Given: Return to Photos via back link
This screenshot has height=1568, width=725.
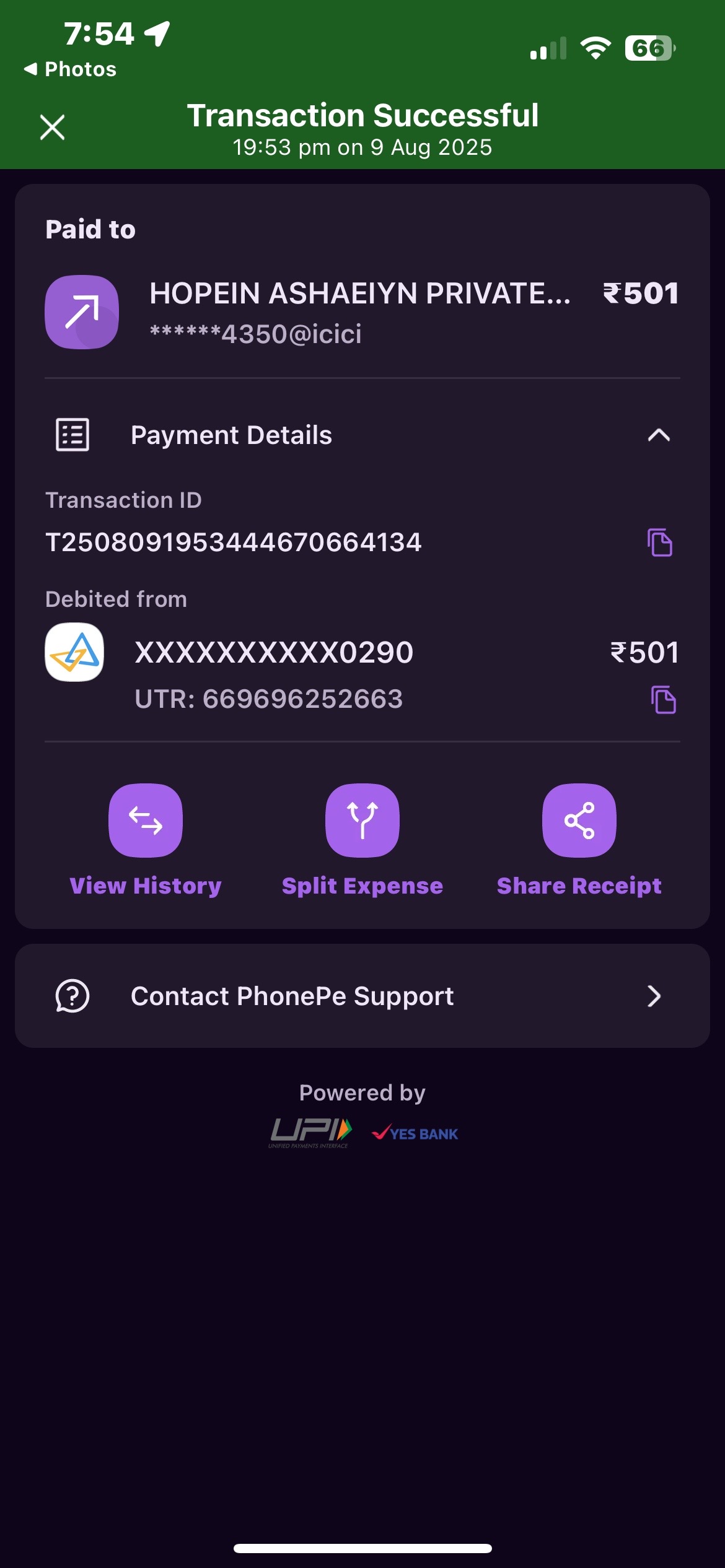Looking at the screenshot, I should [70, 69].
